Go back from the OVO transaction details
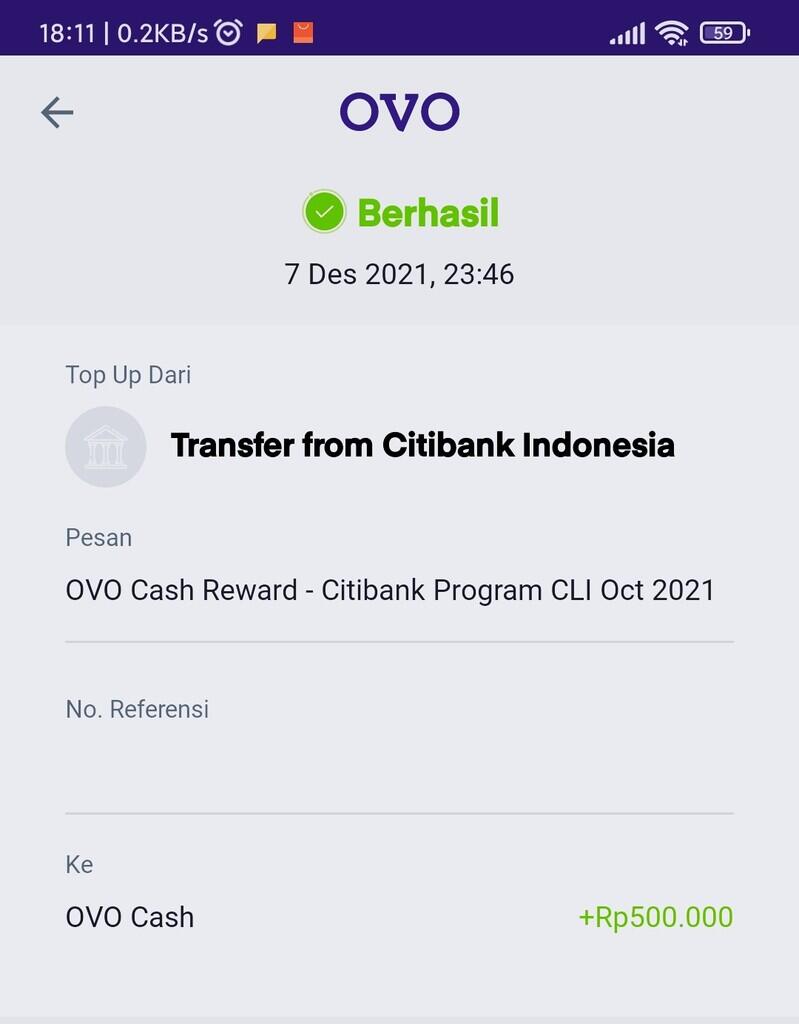This screenshot has height=1024, width=799. (x=57, y=112)
